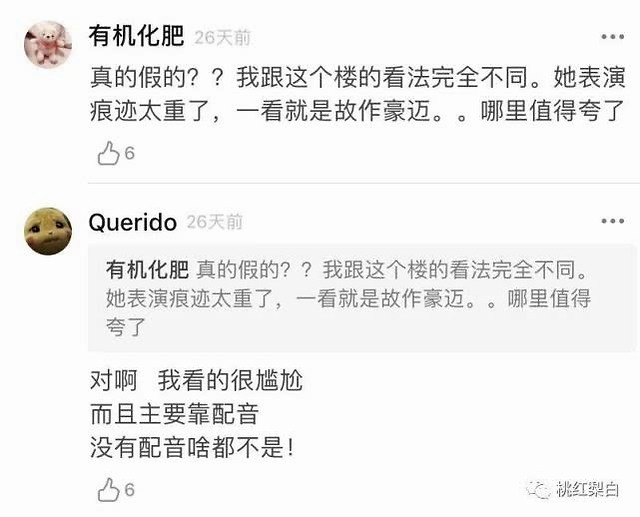Open Querido's profile avatar
The width and height of the screenshot is (640, 517).
tap(48, 231)
